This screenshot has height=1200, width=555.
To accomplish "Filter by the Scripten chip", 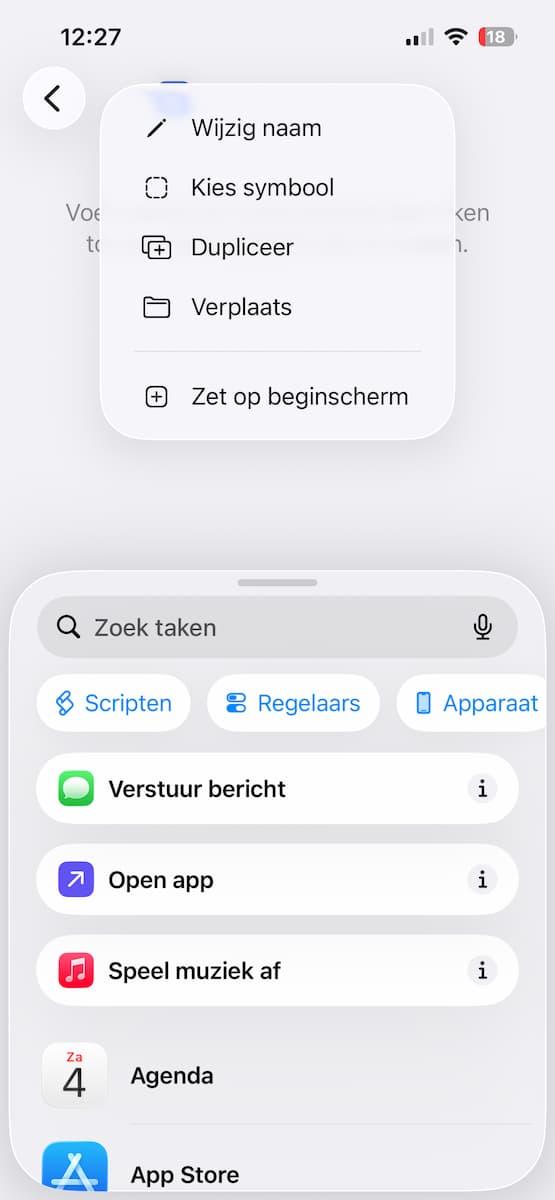I will 113,703.
